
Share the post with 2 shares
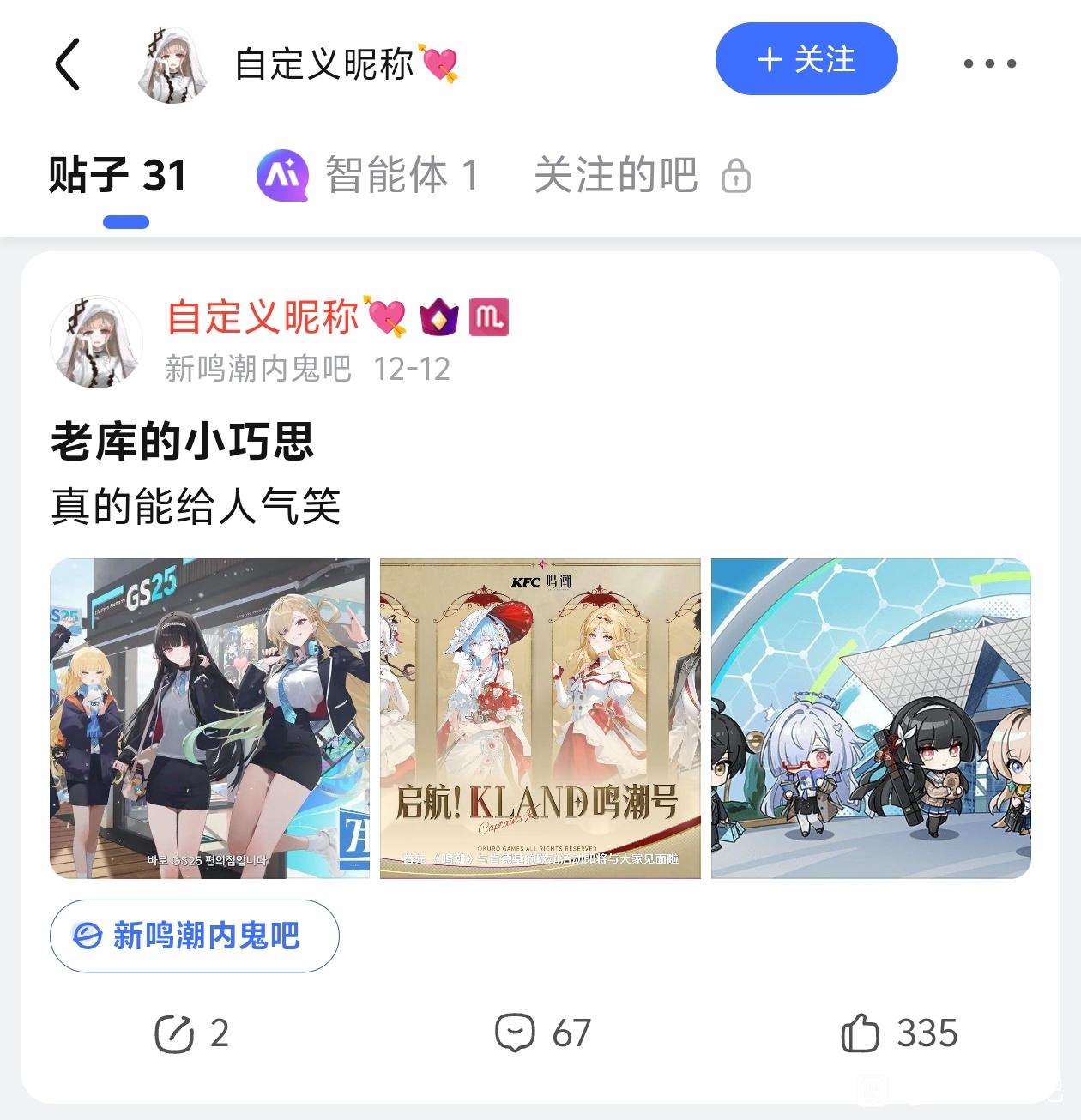tap(191, 1033)
